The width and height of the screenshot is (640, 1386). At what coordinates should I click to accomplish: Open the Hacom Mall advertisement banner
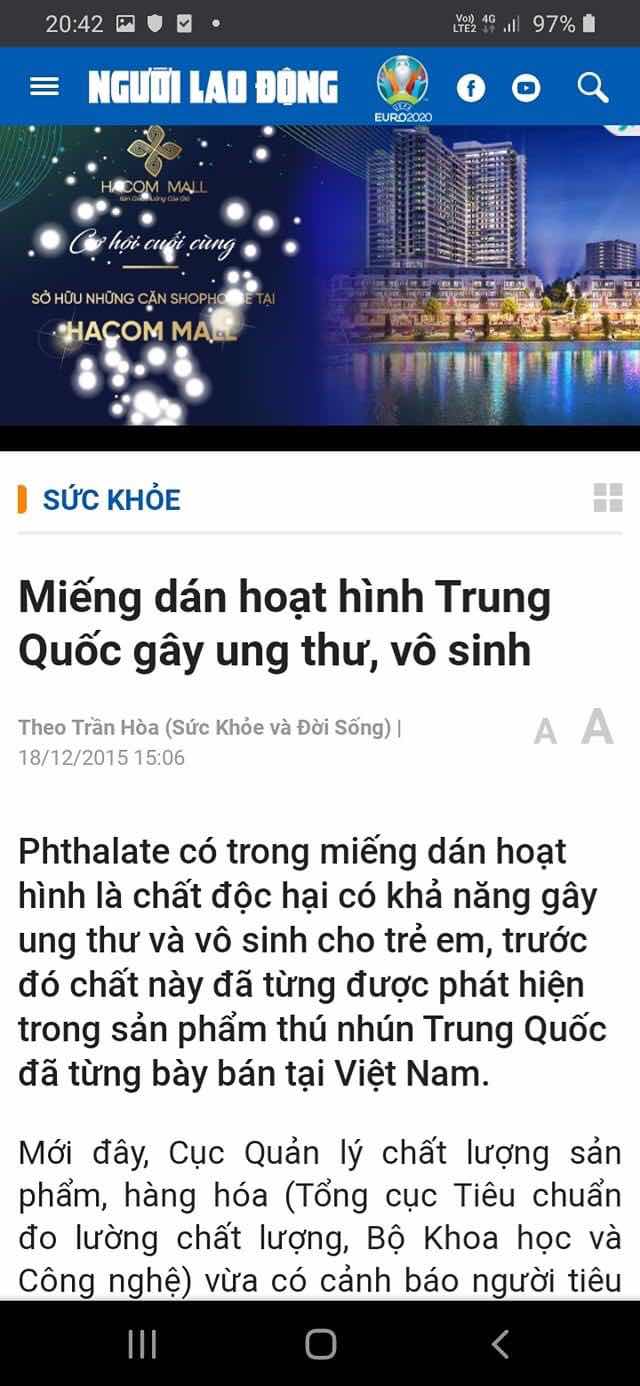320,275
